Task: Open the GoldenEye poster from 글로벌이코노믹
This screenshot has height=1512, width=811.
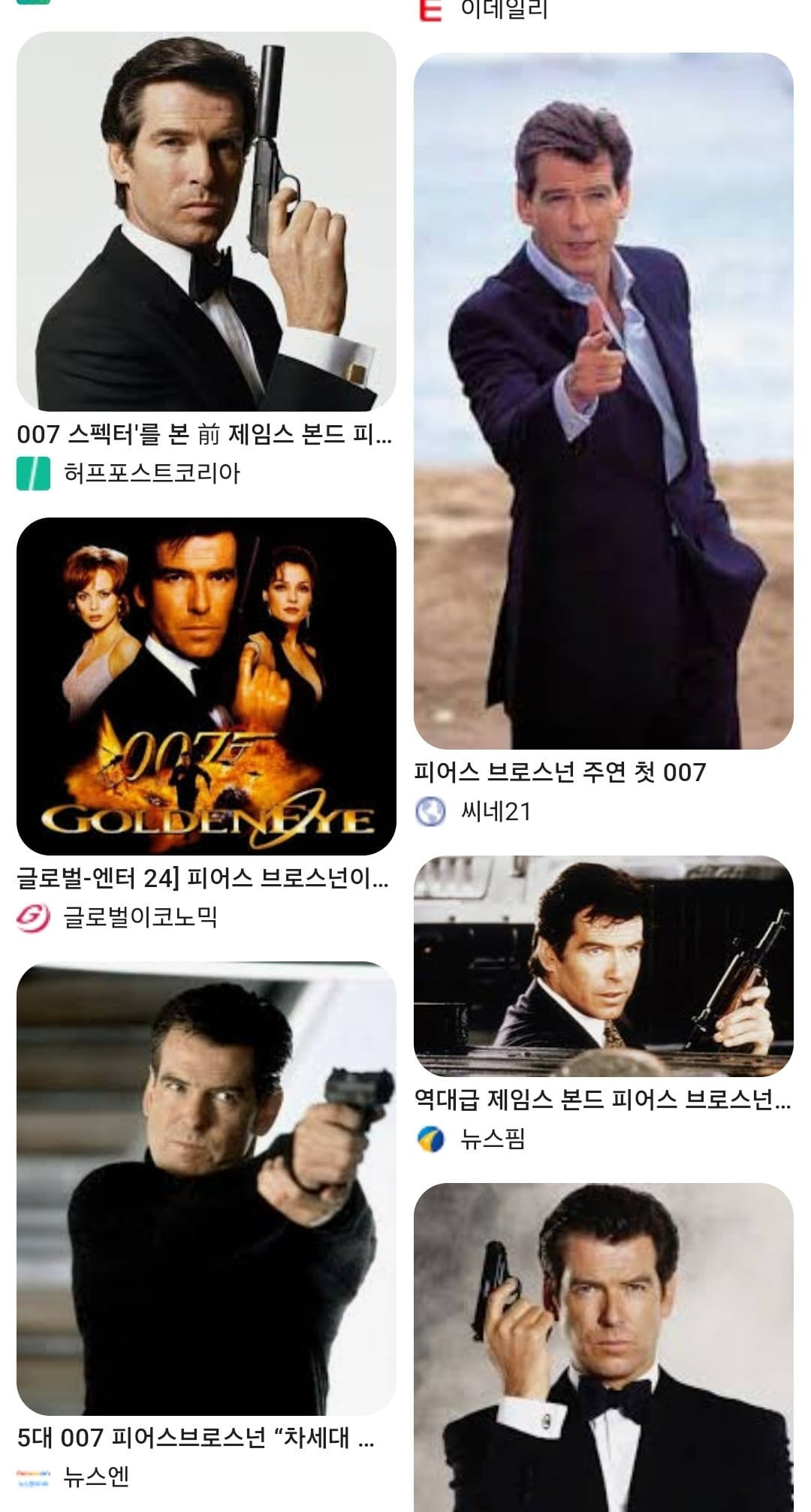Action: point(206,686)
